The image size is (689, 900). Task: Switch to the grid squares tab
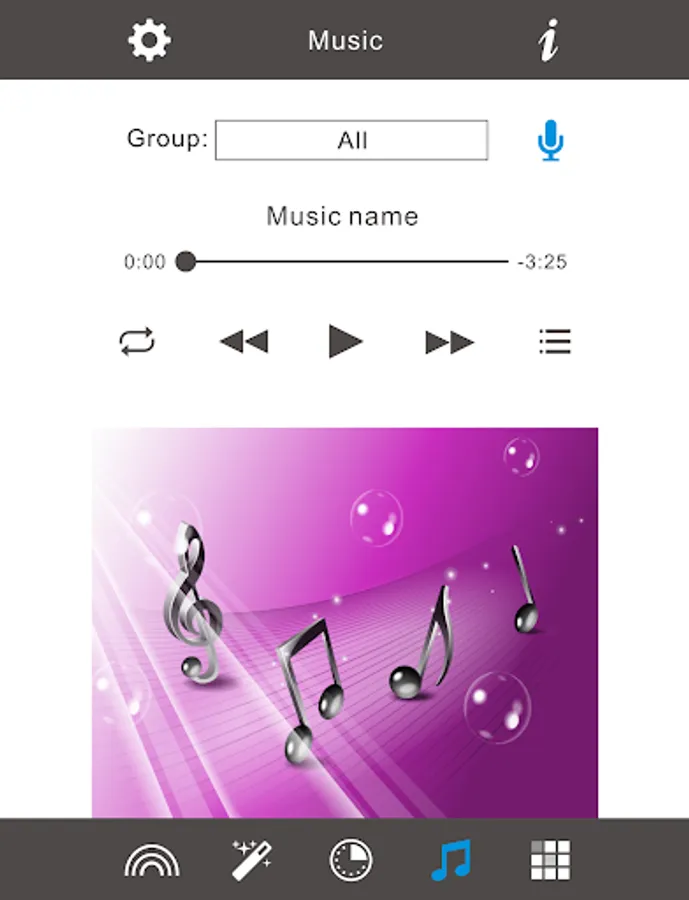[x=551, y=860]
